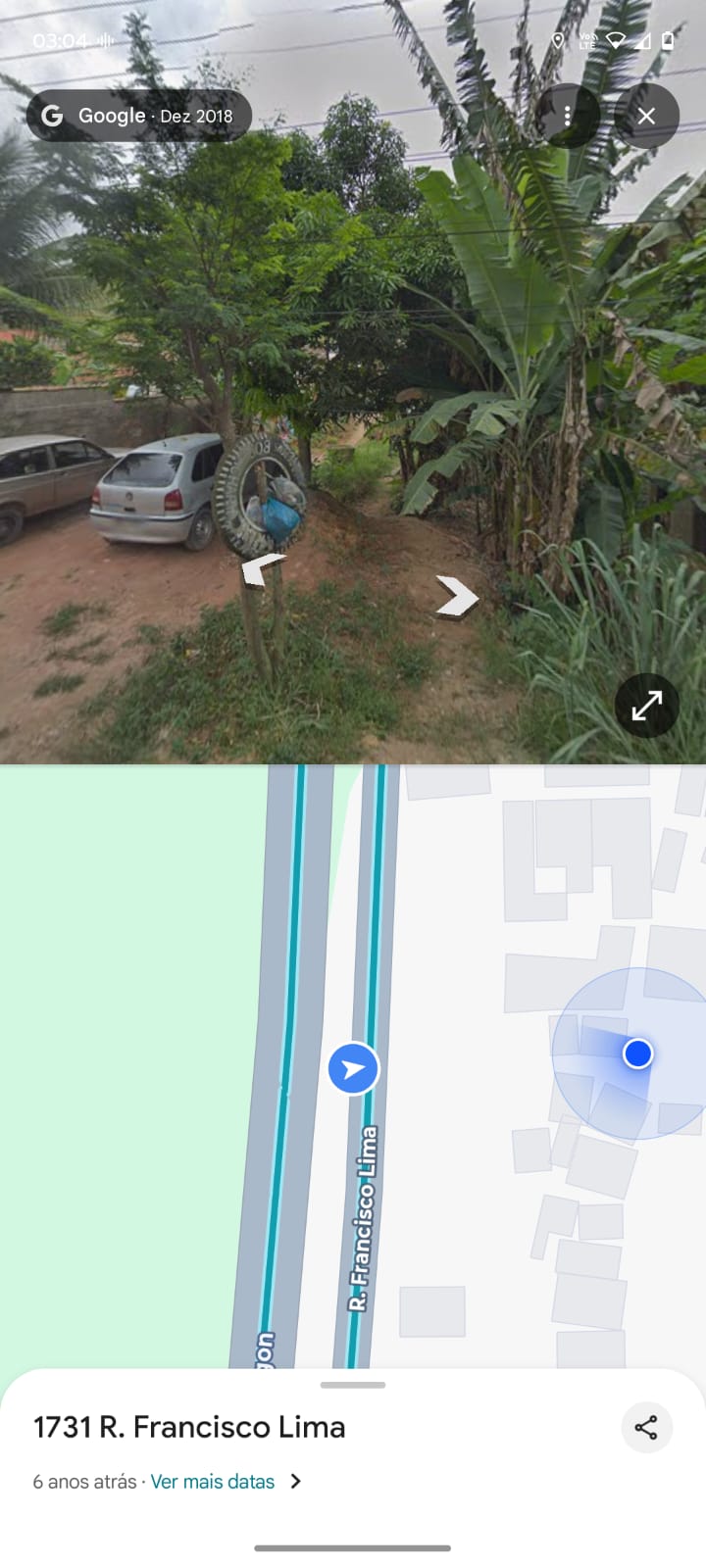Move along the street with the left arrow
The height and width of the screenshot is (1568, 706).
[263, 568]
